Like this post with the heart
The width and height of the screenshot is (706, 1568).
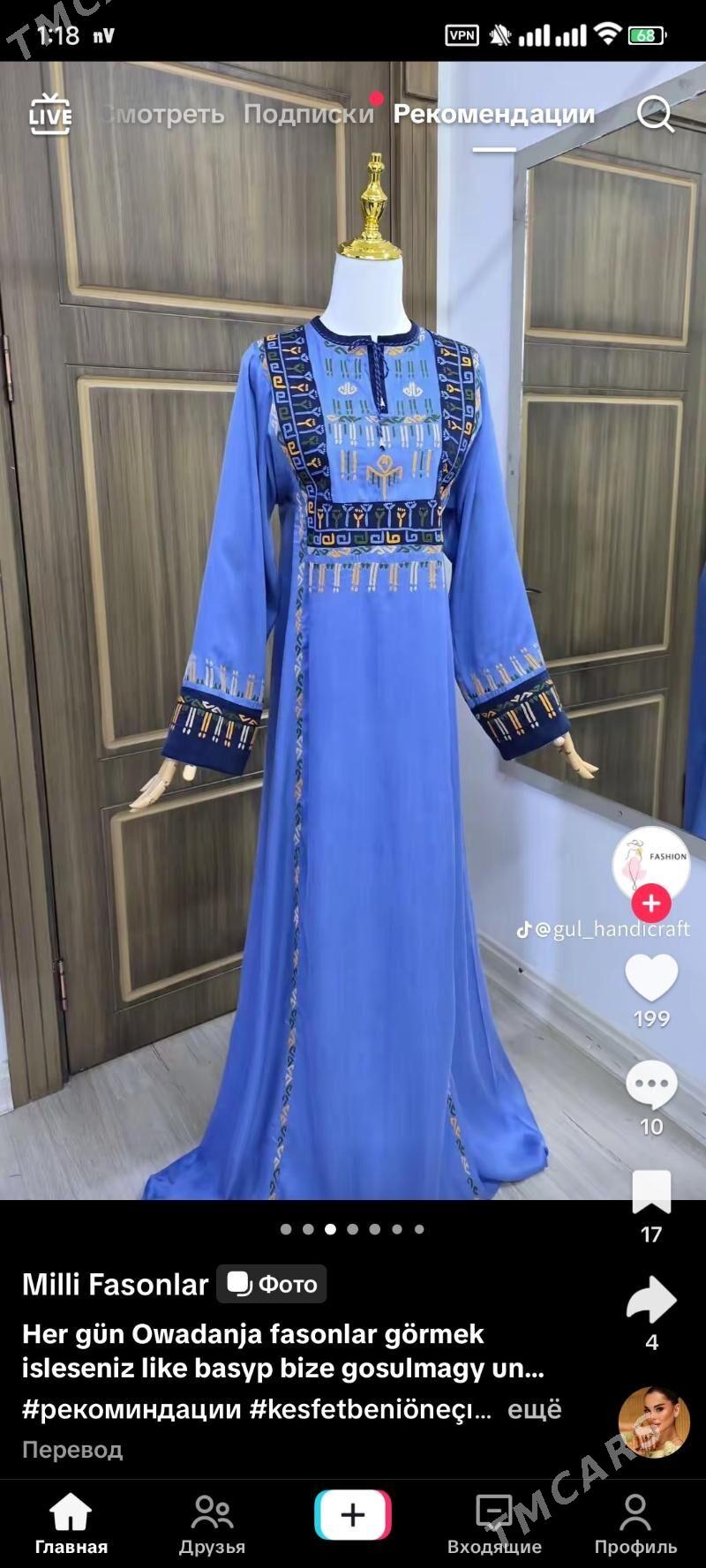pyautogui.click(x=651, y=978)
